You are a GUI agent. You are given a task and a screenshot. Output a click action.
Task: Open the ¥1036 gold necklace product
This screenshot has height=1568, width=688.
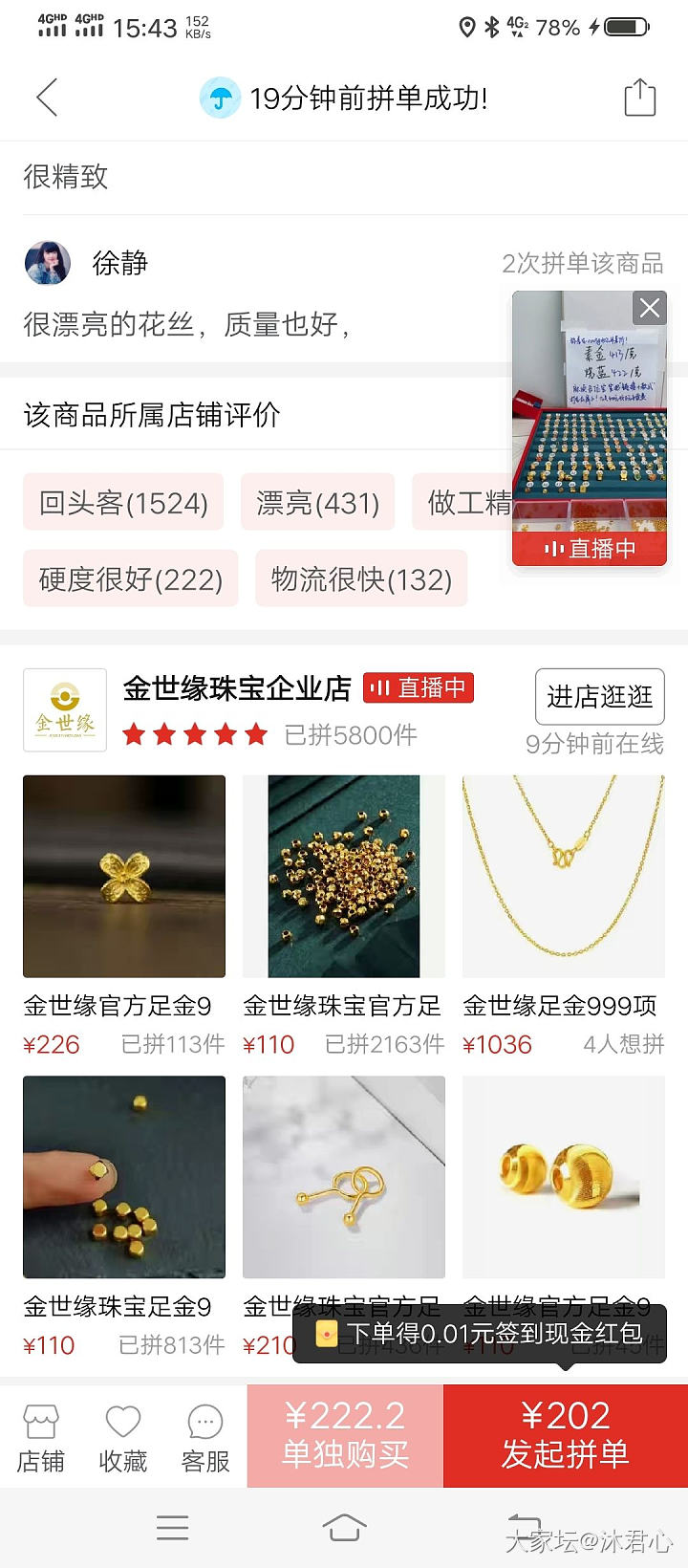click(564, 876)
